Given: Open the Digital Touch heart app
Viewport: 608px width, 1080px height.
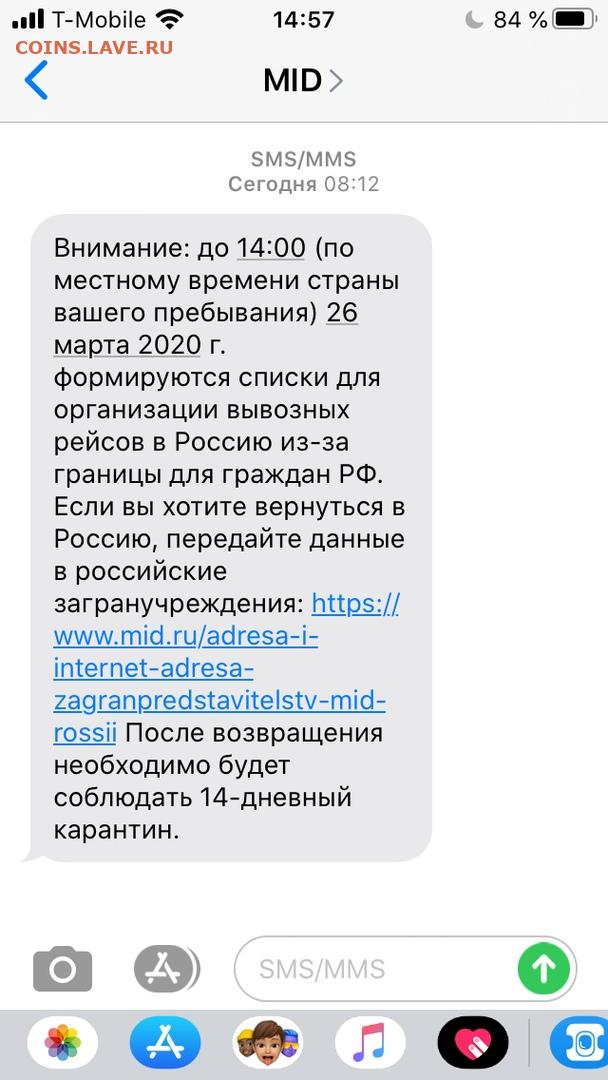Looking at the screenshot, I should coord(473,1043).
